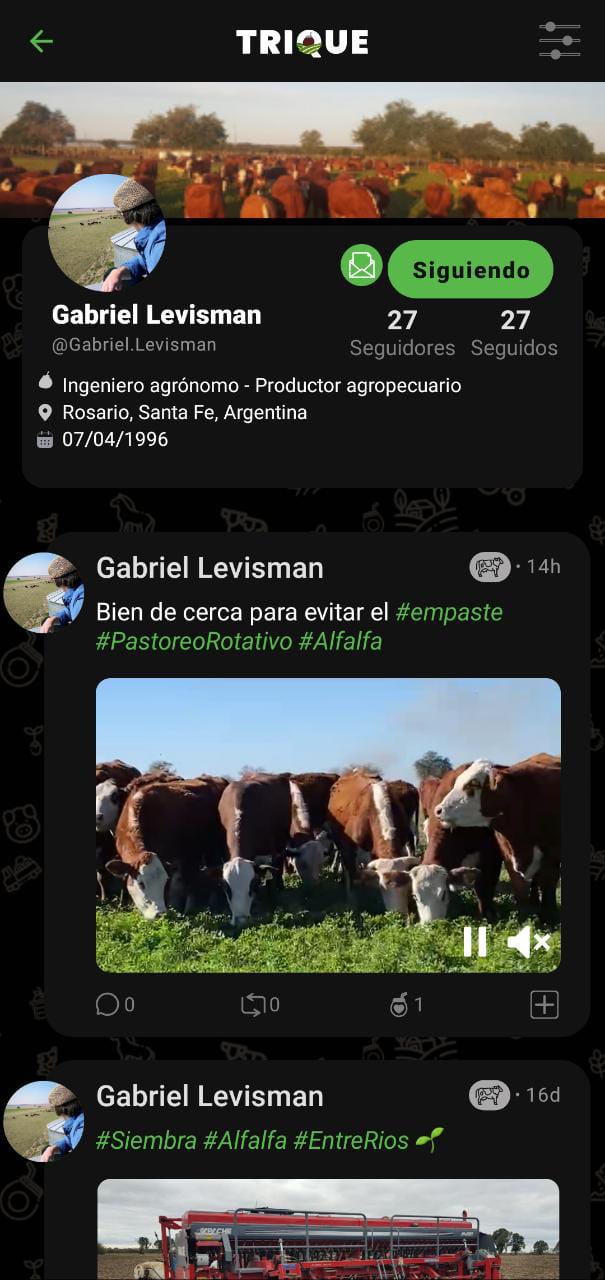Viewport: 605px width, 1280px height.
Task: Pause the cattle grazing video
Action: tap(475, 941)
